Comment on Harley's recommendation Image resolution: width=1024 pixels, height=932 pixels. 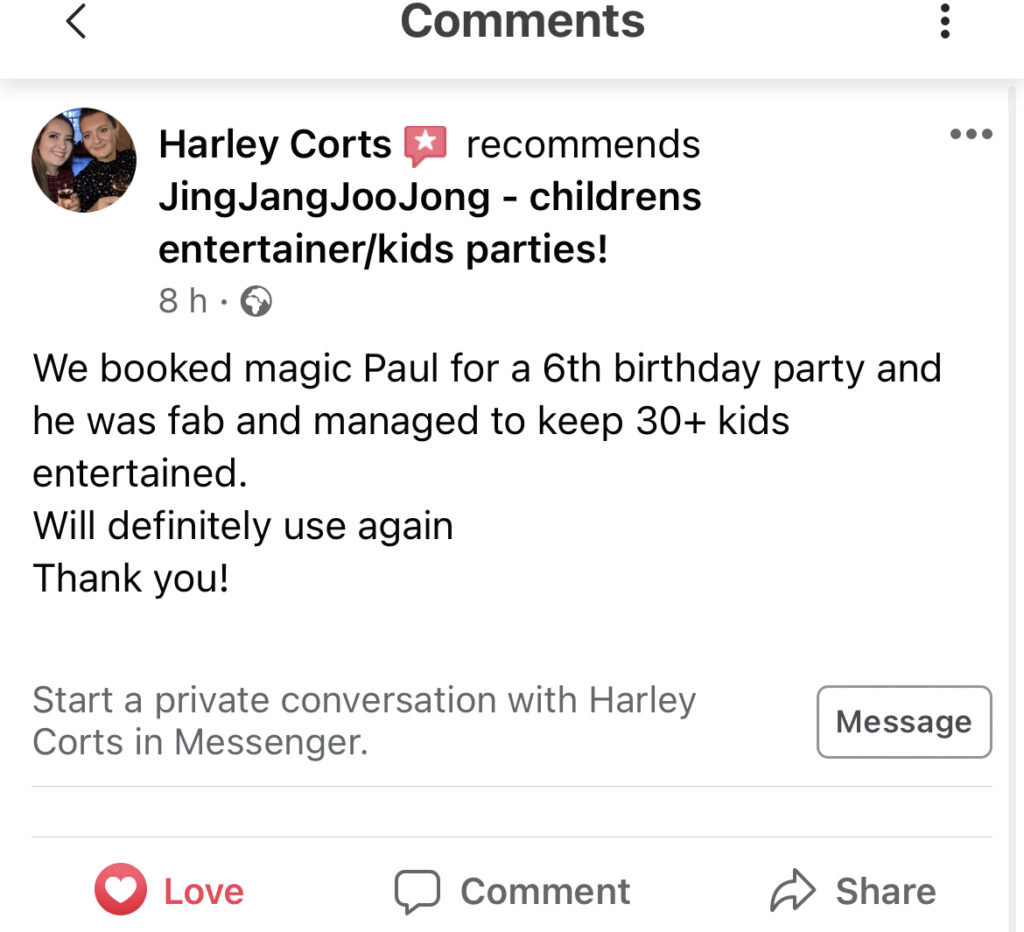[x=513, y=890]
